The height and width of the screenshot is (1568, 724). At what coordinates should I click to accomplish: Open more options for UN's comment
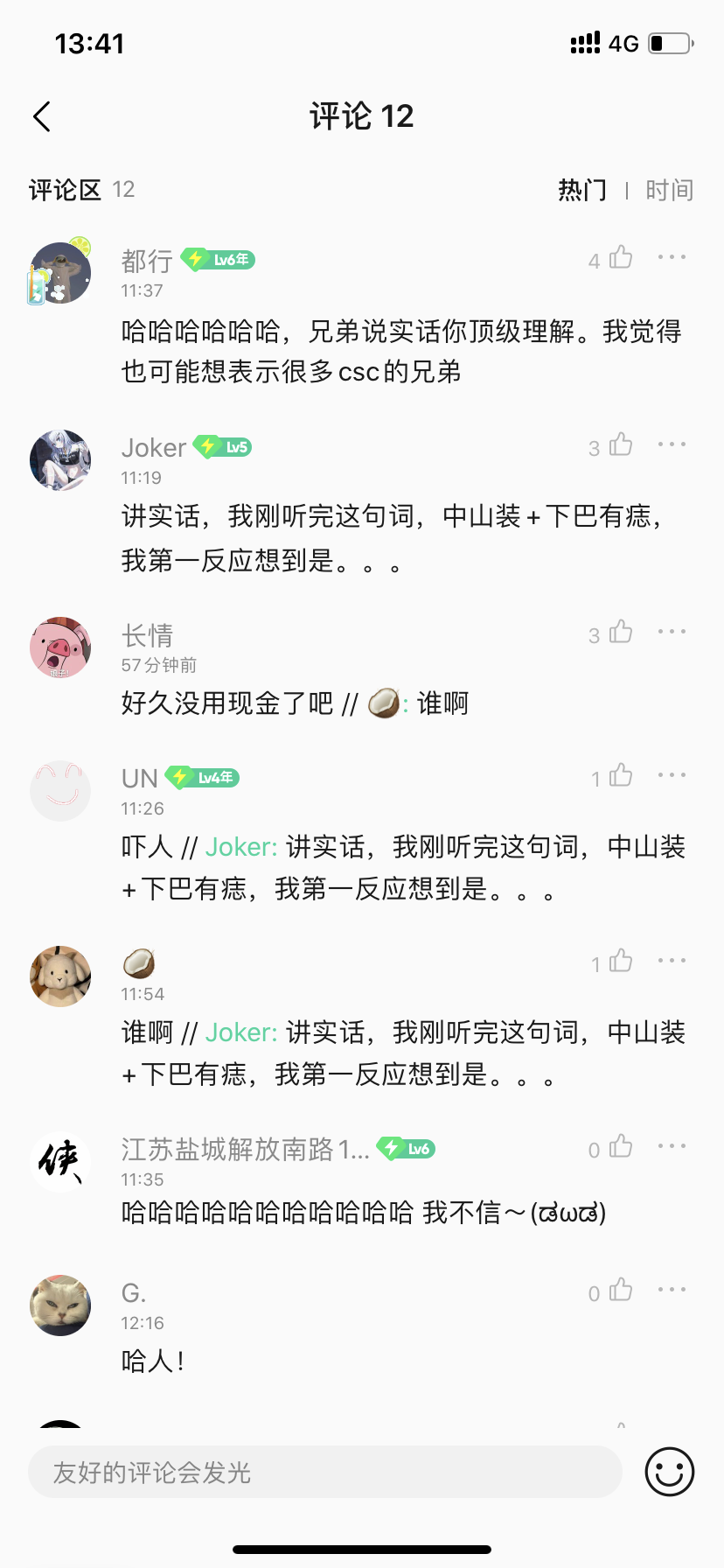coord(672,775)
